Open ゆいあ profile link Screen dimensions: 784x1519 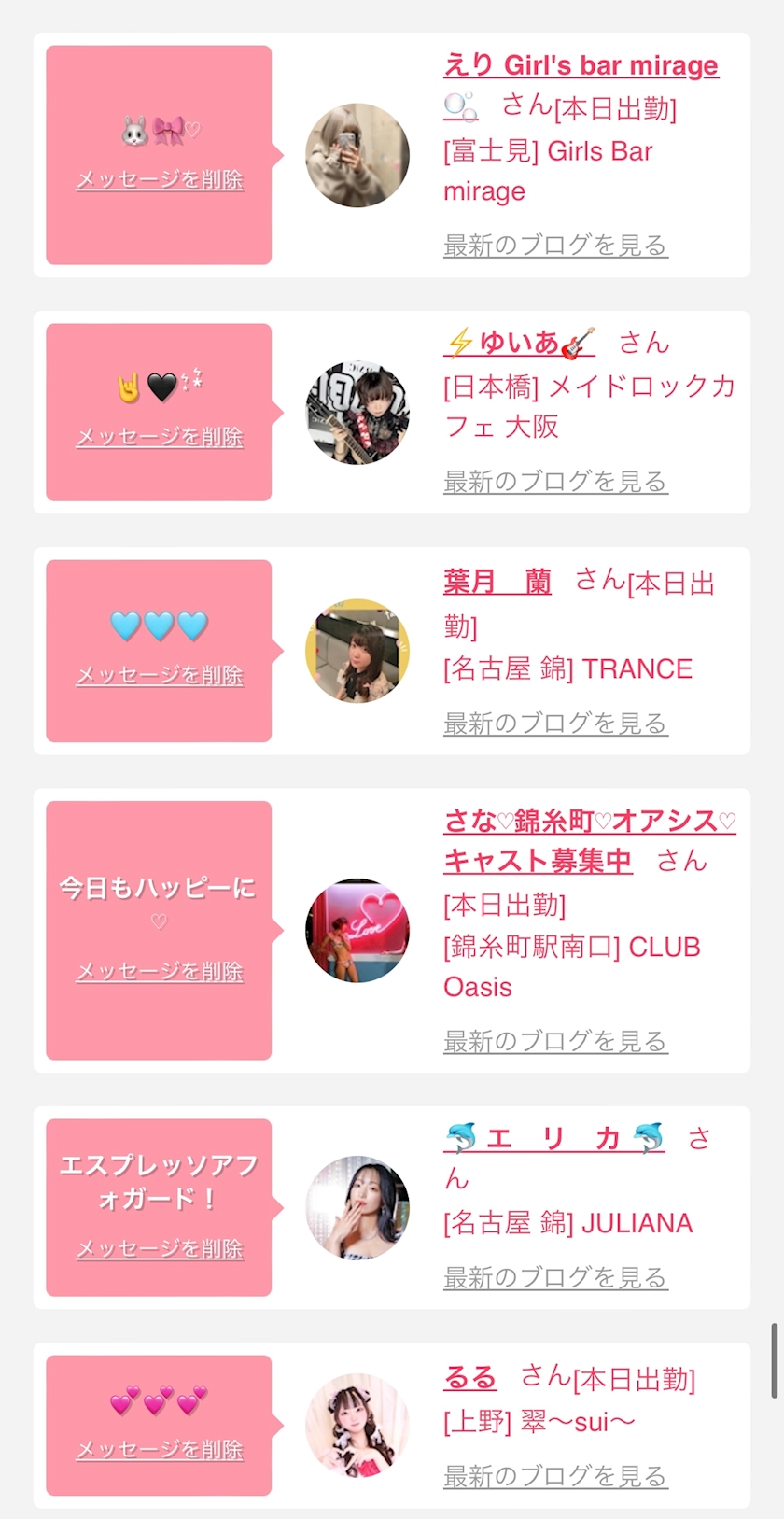click(519, 344)
